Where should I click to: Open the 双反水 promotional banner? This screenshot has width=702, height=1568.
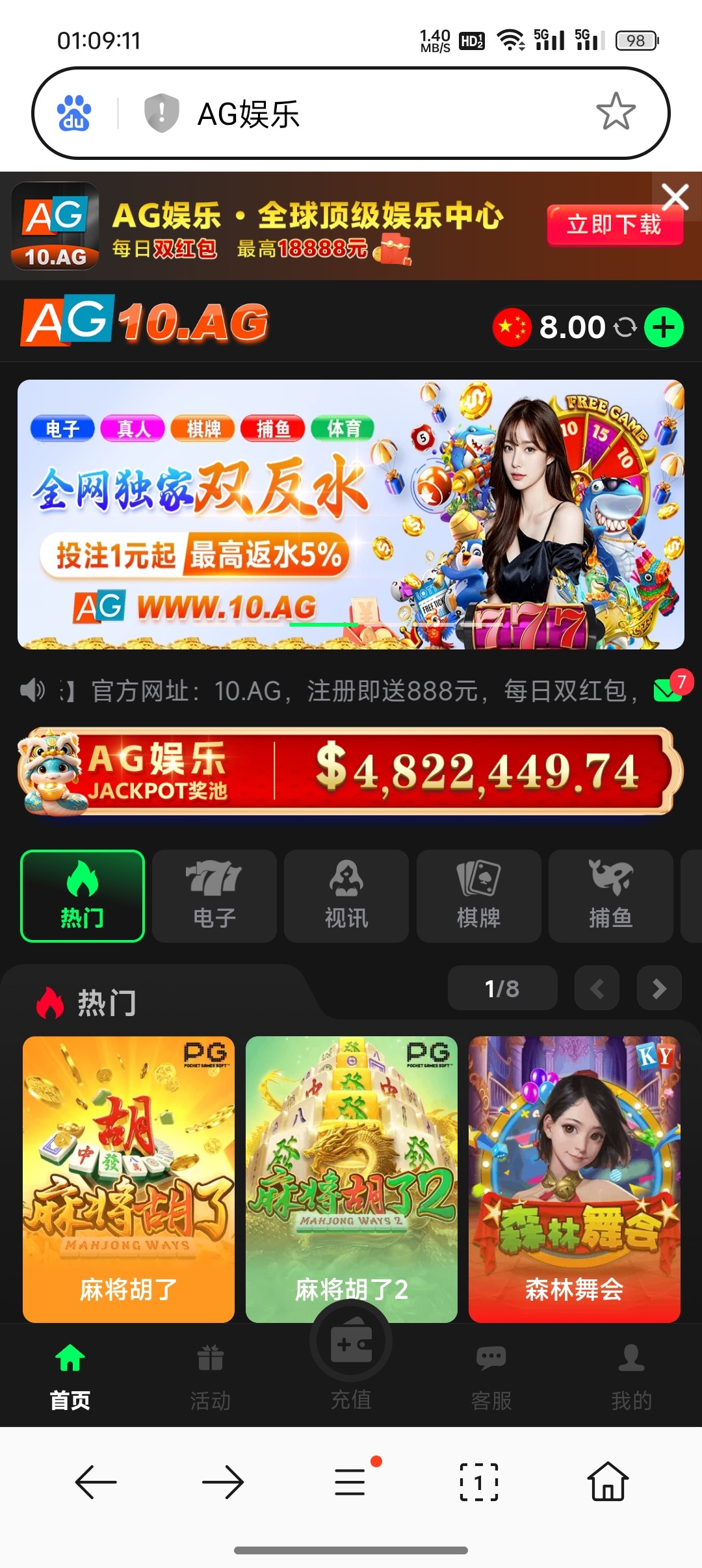[351, 514]
